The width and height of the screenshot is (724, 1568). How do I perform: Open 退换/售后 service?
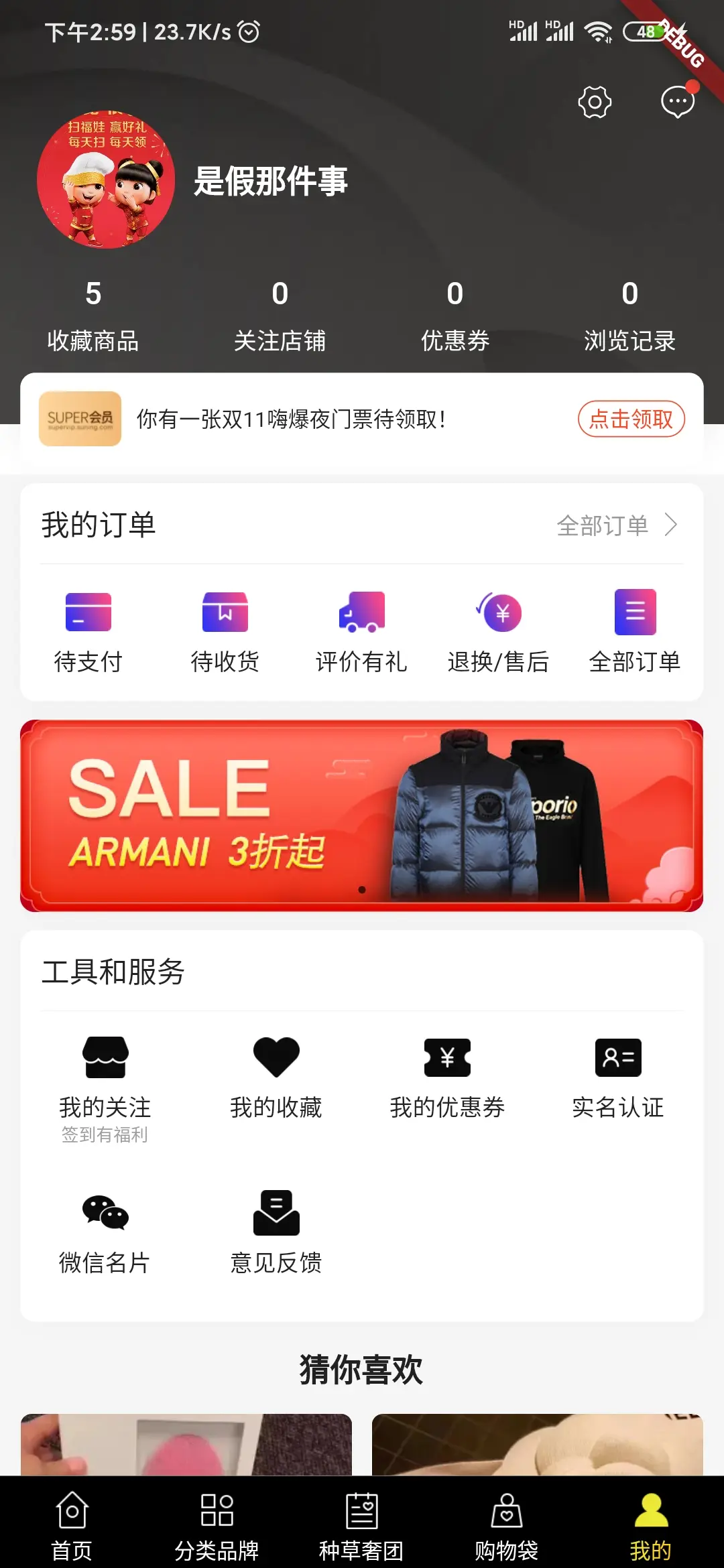pyautogui.click(x=499, y=631)
